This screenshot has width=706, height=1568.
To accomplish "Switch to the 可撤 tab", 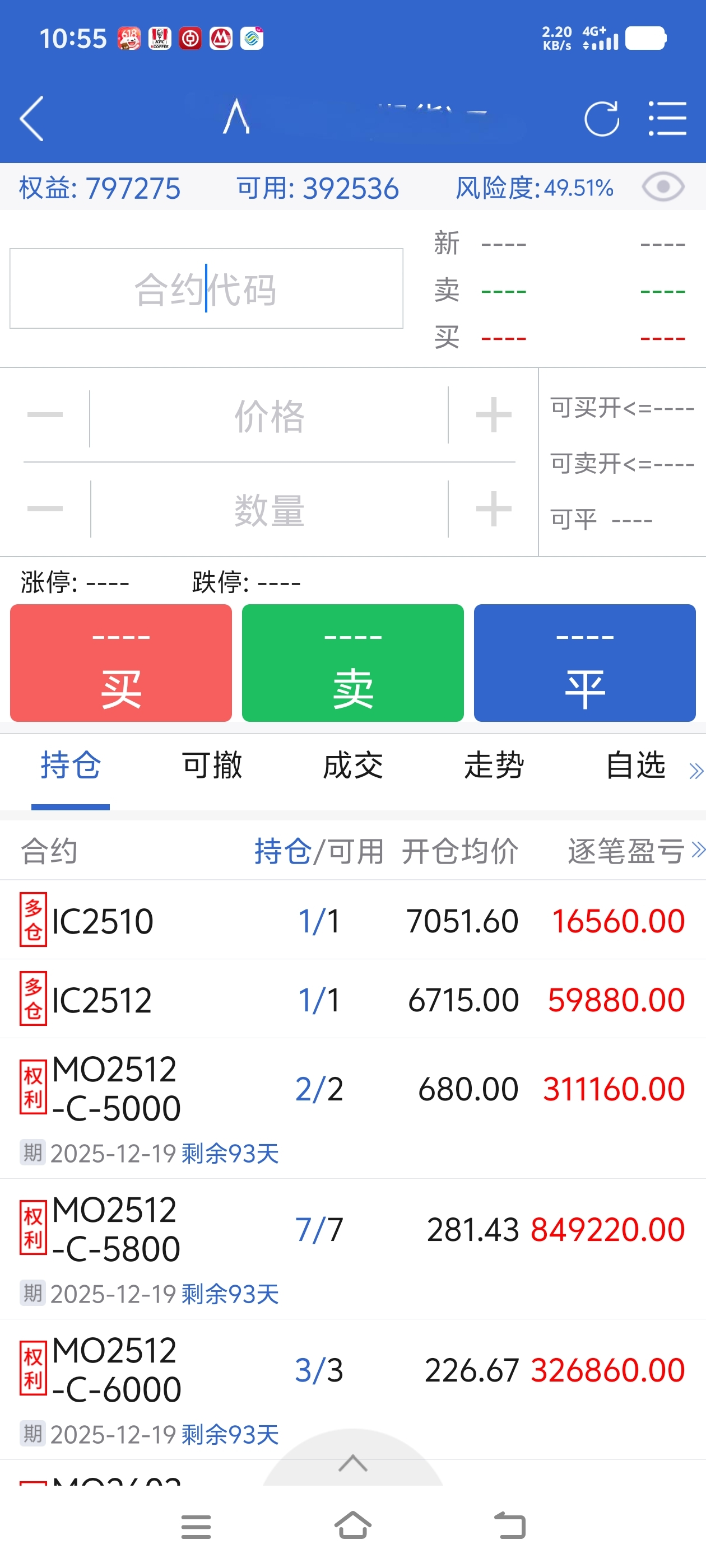I will pyautogui.click(x=212, y=765).
